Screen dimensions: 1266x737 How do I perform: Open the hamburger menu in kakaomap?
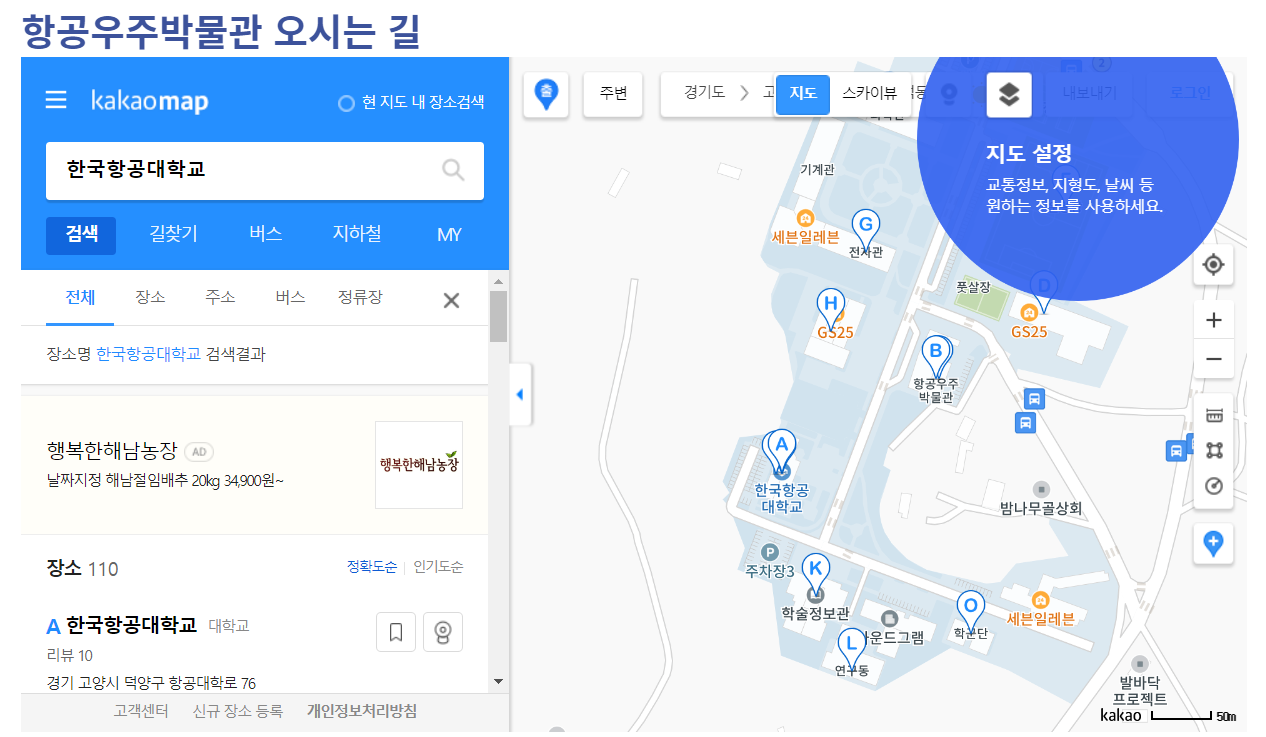[x=56, y=100]
